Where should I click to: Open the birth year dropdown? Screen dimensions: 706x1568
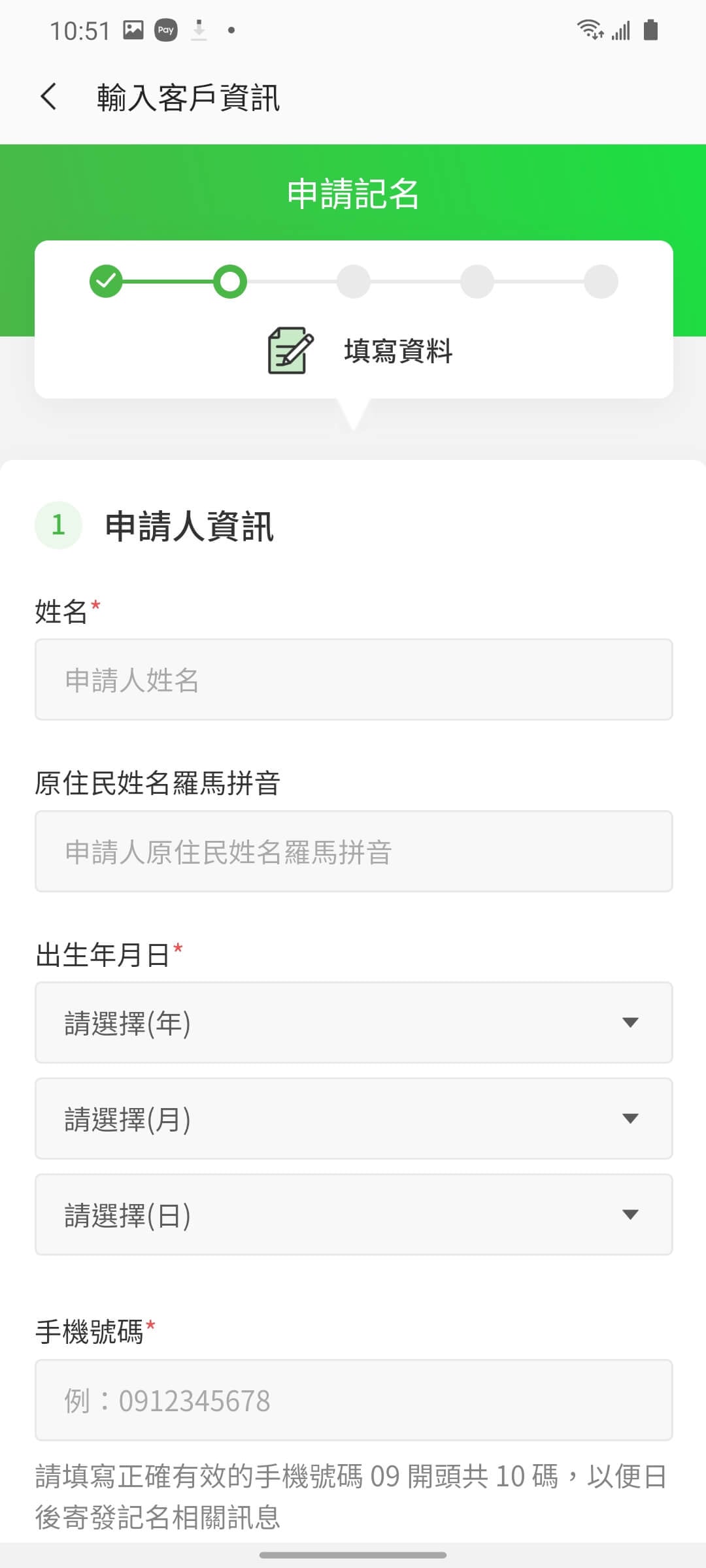tap(354, 1022)
